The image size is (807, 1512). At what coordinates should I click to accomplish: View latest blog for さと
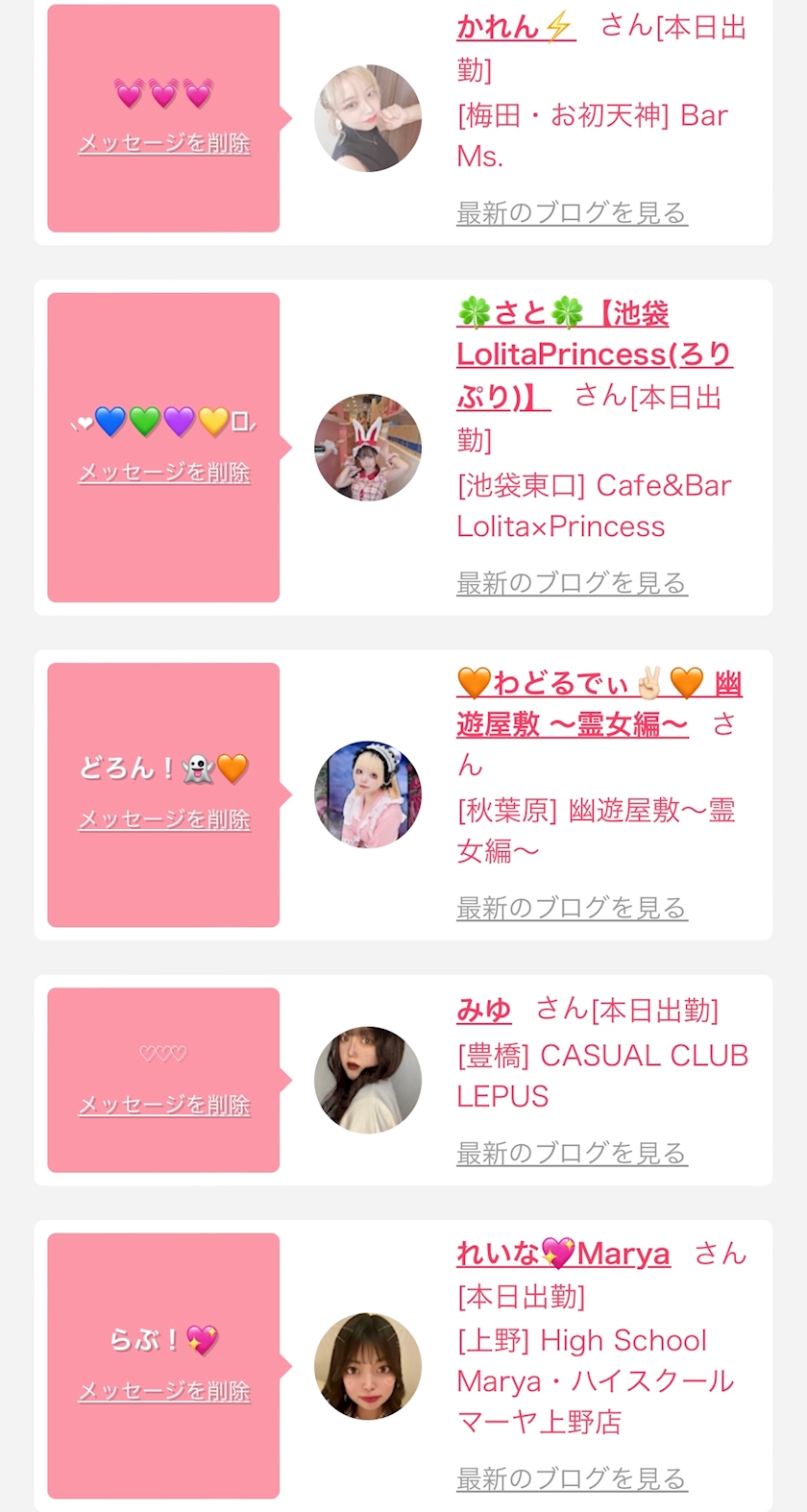click(572, 582)
